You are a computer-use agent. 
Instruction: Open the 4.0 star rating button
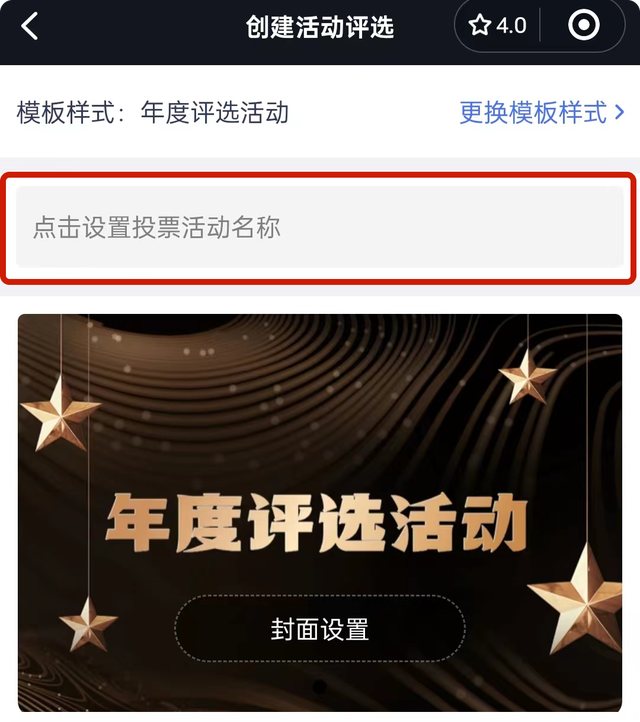point(498,26)
